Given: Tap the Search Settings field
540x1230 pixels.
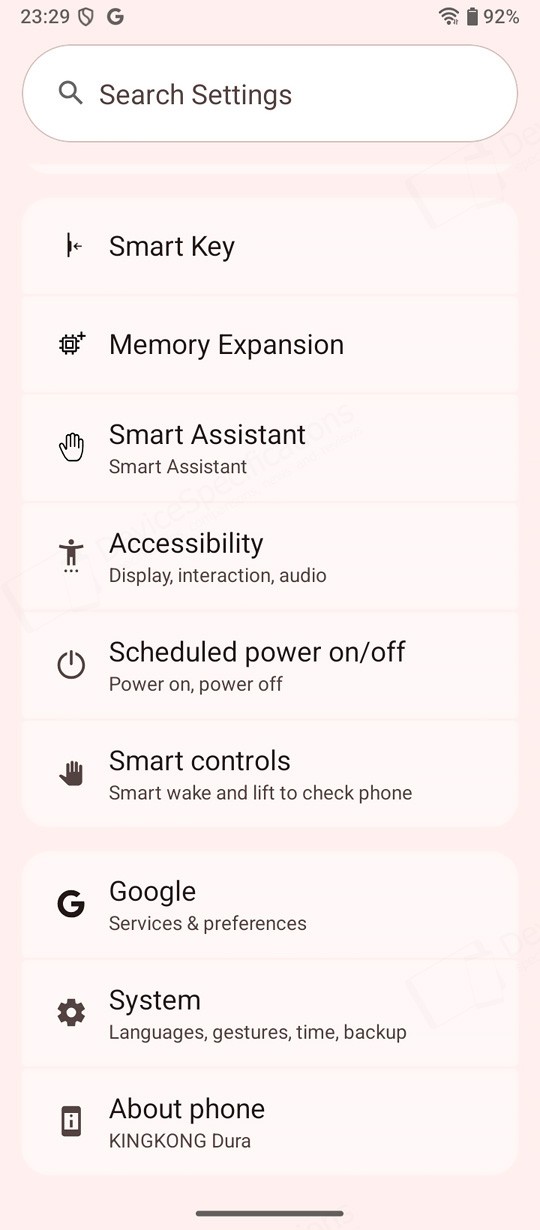Looking at the screenshot, I should (270, 94).
